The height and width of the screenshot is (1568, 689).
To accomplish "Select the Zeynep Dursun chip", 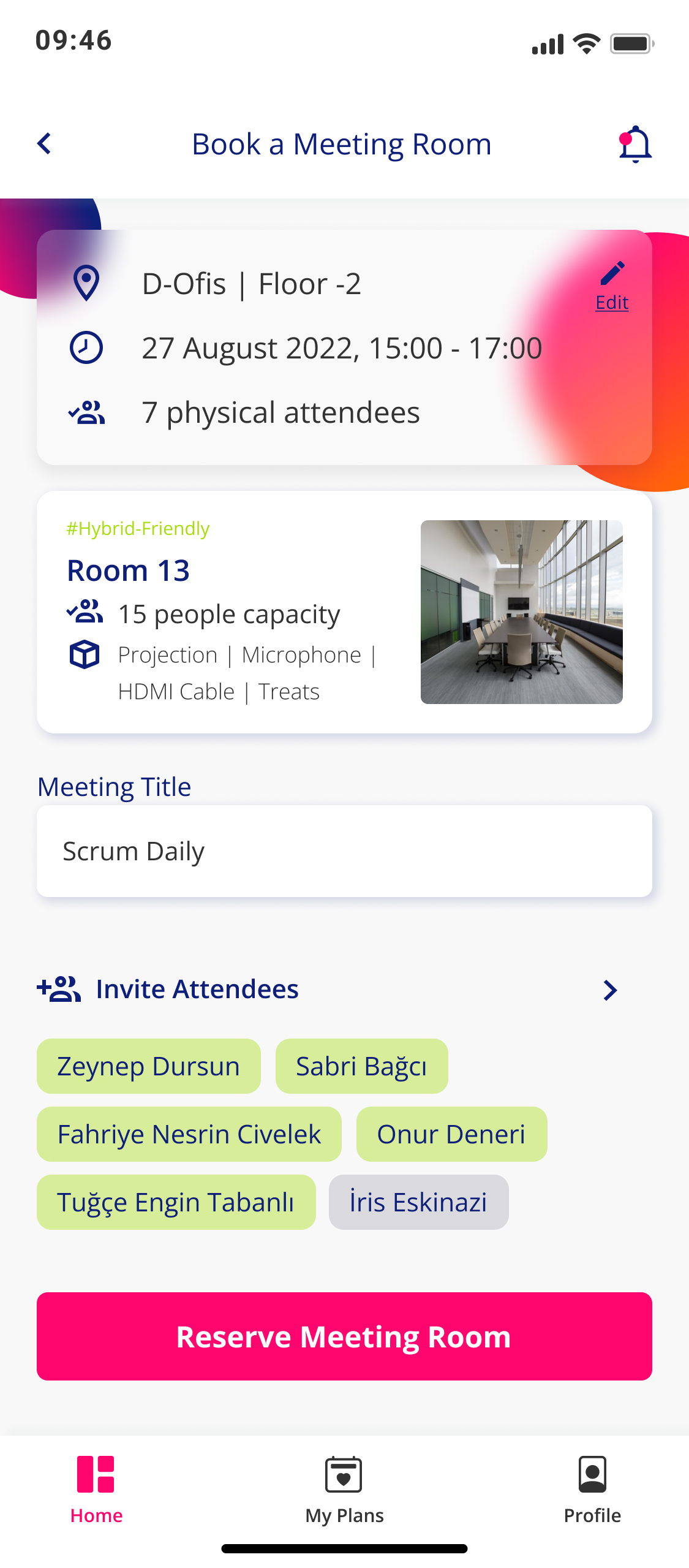I will click(149, 1066).
